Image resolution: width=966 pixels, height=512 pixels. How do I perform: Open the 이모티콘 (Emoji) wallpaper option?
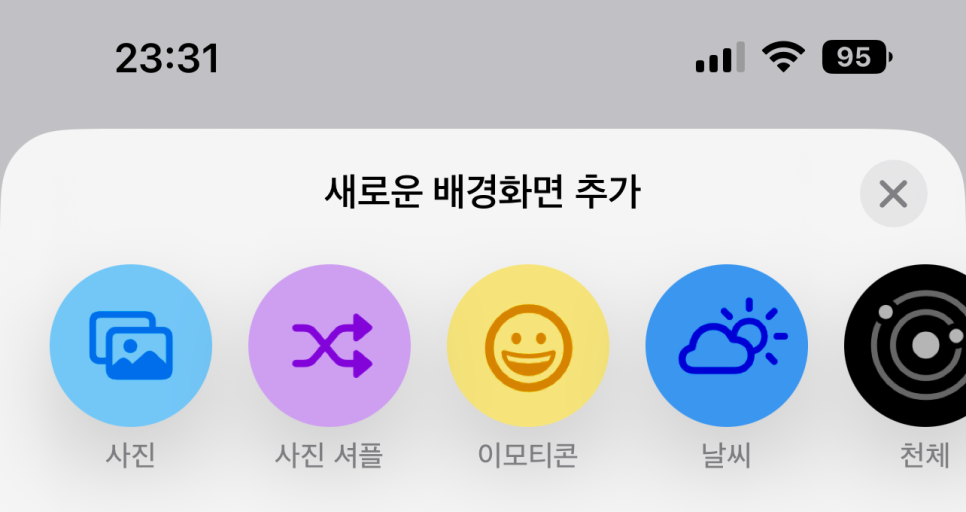(x=528, y=346)
